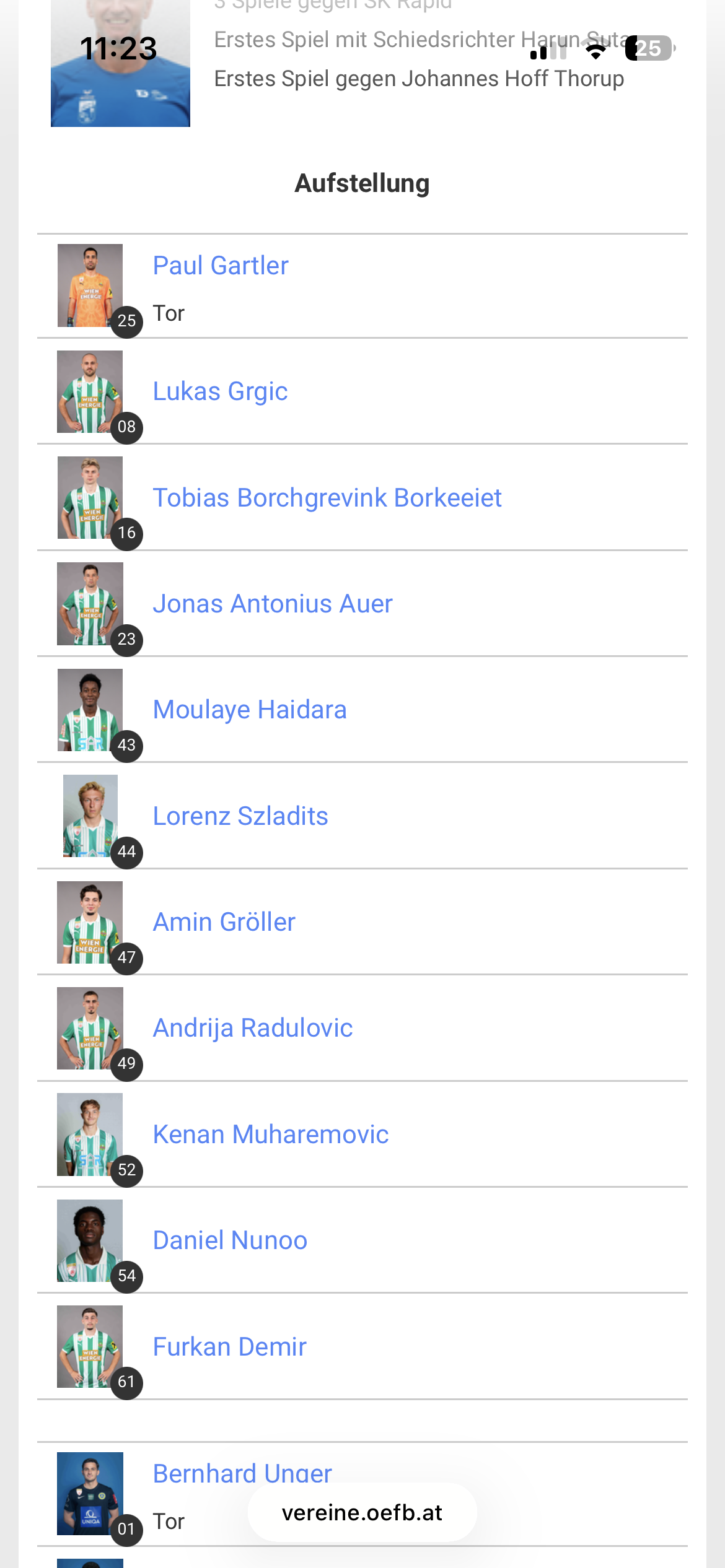This screenshot has width=725, height=1568.
Task: Open Daniel Nunoo's player profile
Action: tap(230, 1240)
